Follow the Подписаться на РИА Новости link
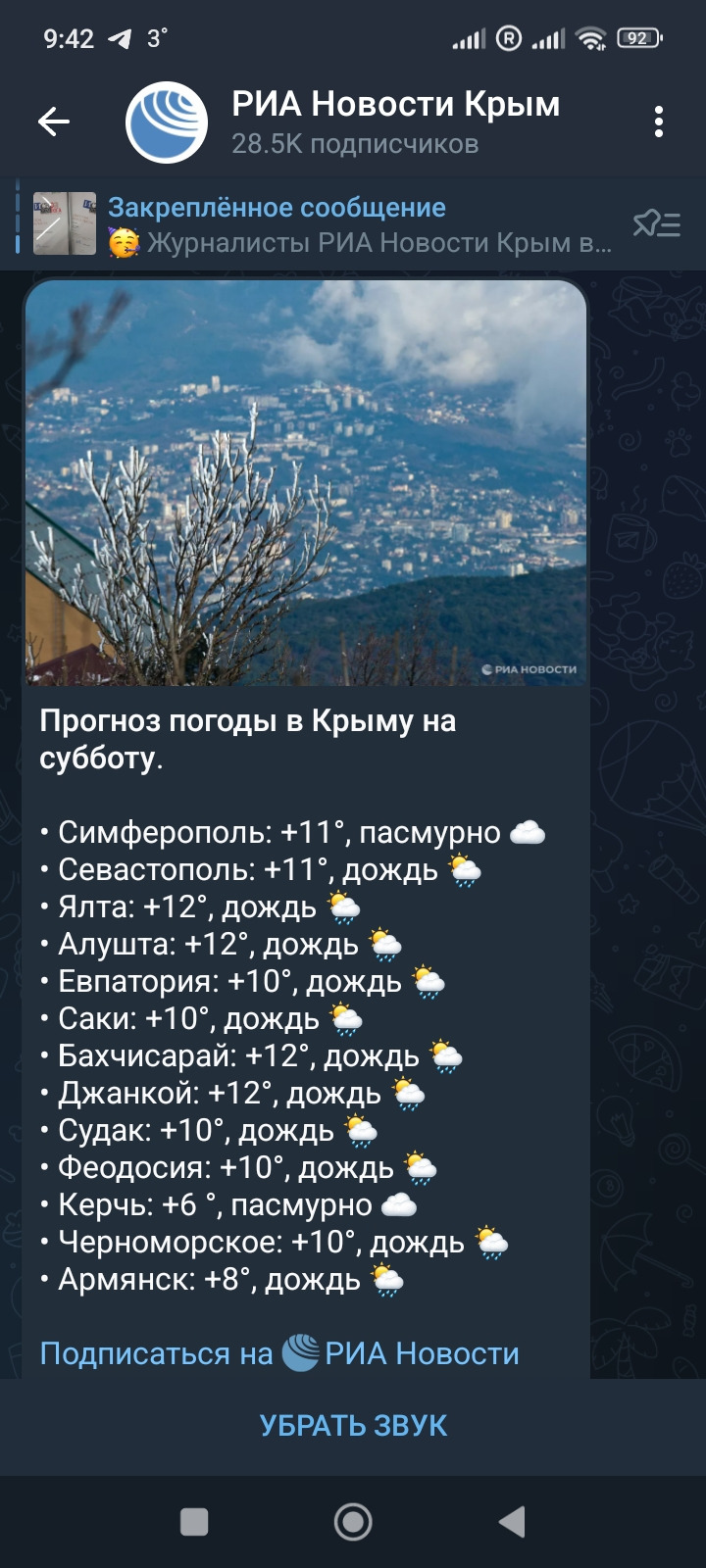The width and height of the screenshot is (706, 1568). pyautogui.click(x=279, y=1353)
